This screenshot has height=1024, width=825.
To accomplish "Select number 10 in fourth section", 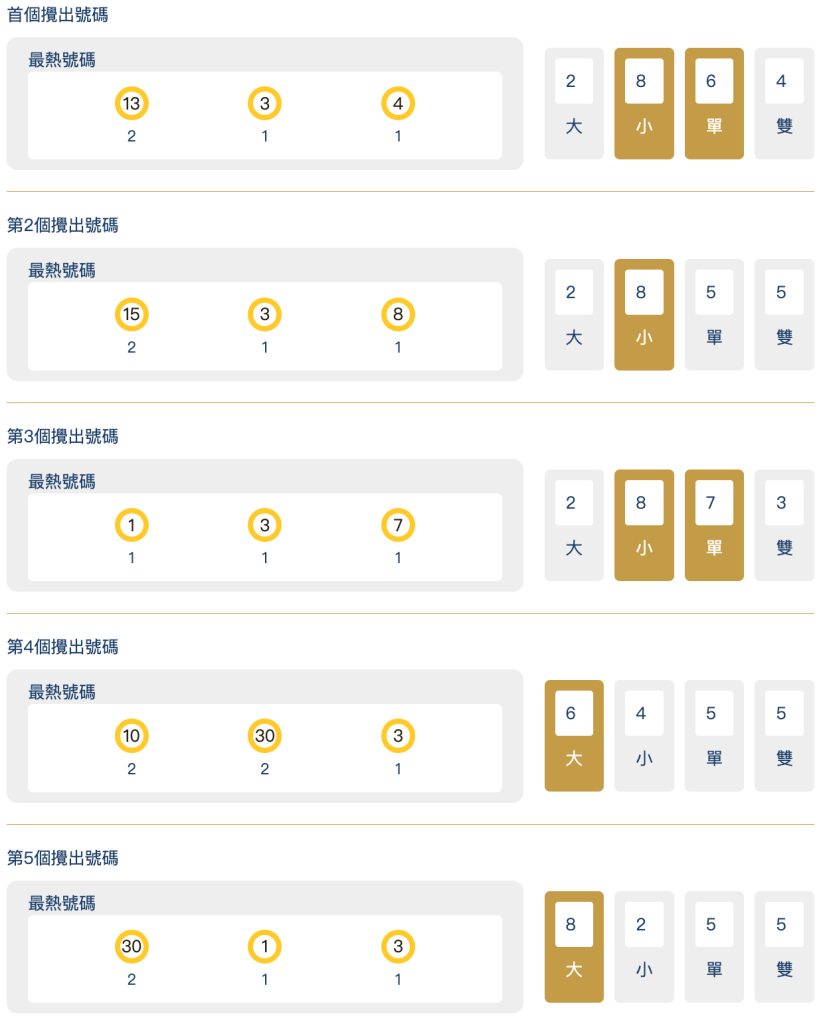I will 131,736.
